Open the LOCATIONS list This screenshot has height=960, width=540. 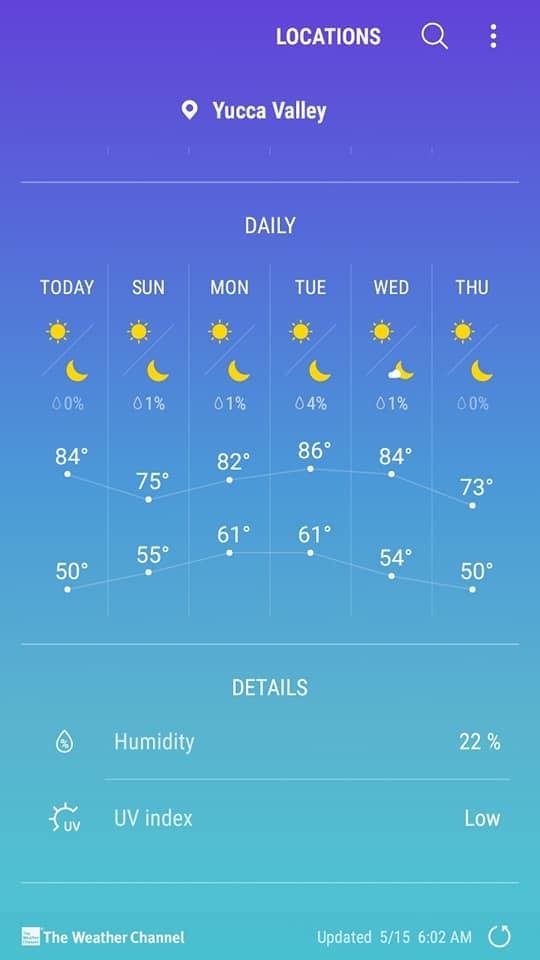(x=328, y=37)
